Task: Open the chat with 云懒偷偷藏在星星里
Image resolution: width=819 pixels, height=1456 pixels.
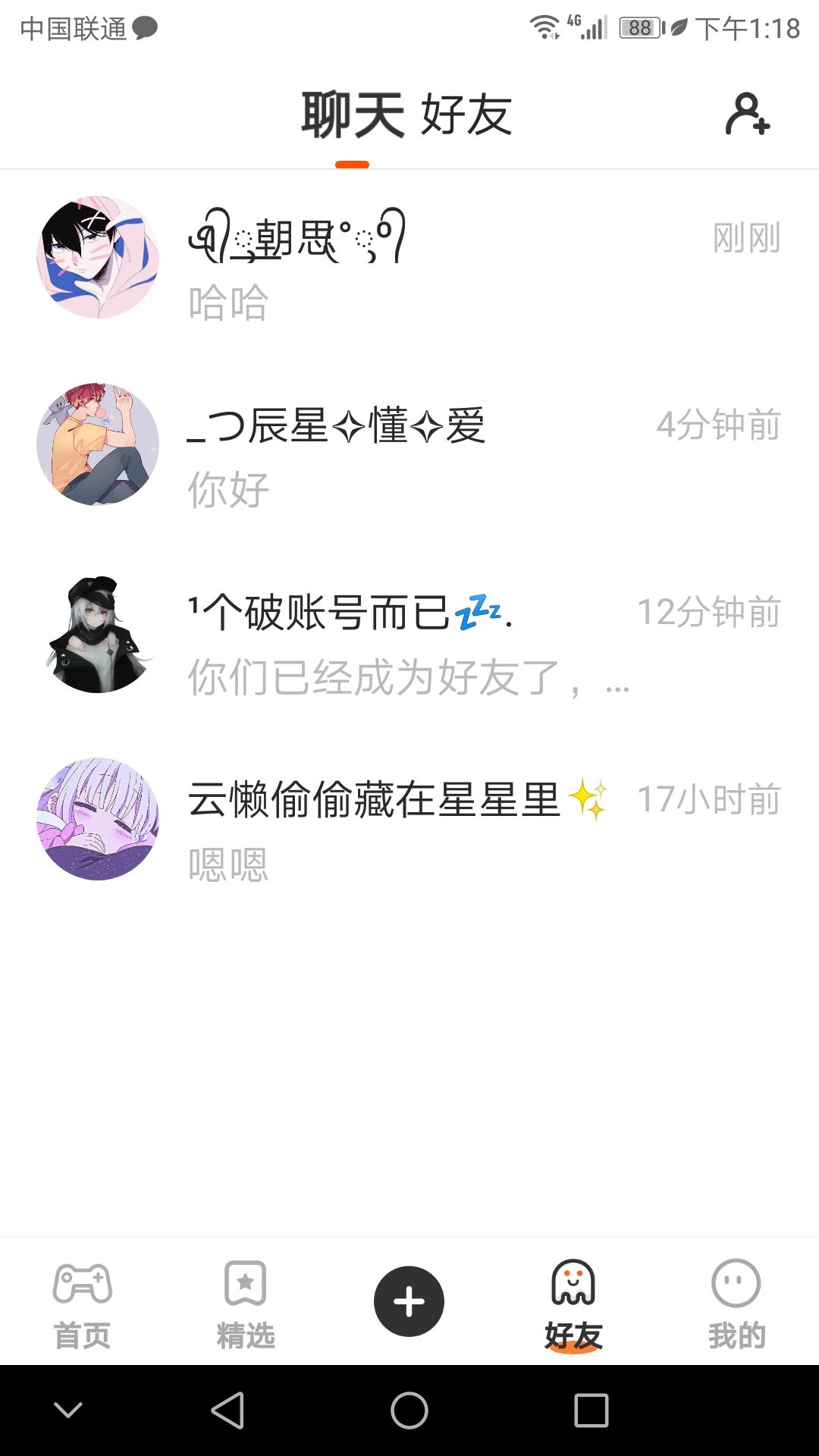Action: (409, 821)
